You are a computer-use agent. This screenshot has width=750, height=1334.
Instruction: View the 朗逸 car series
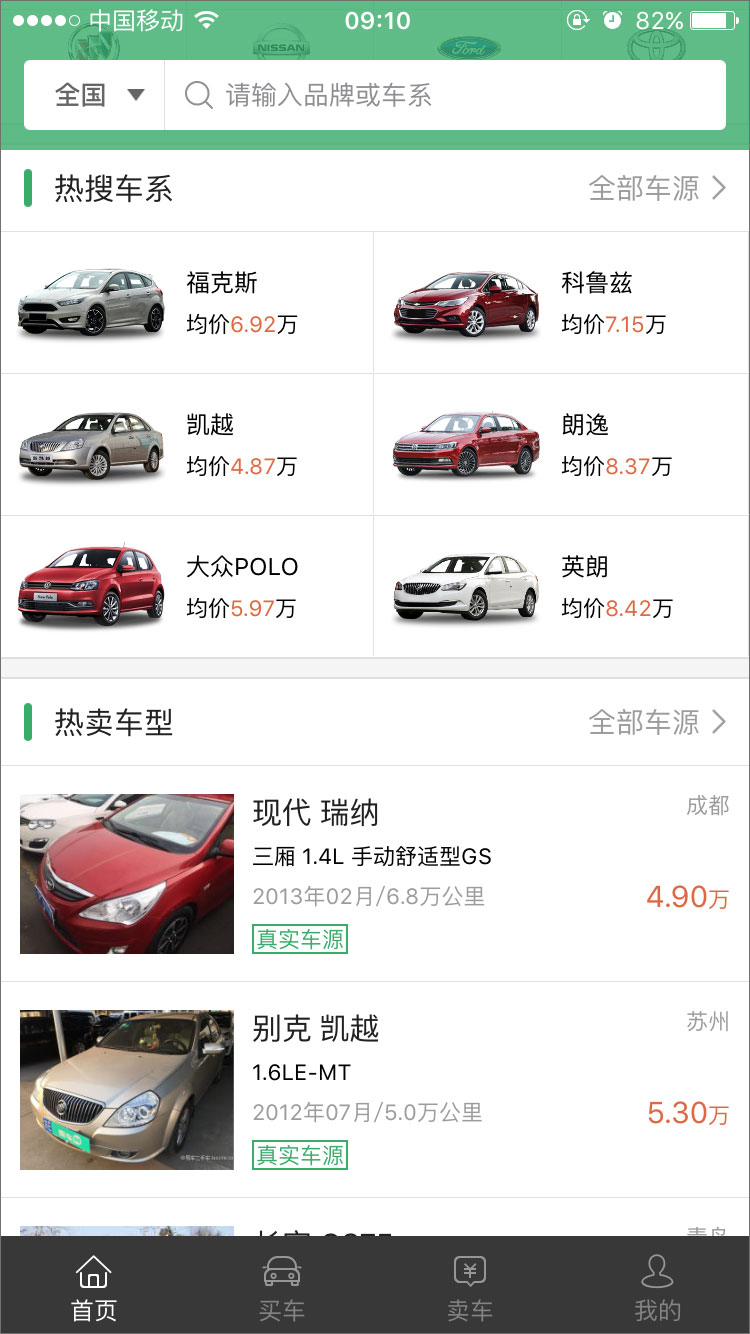pos(561,445)
